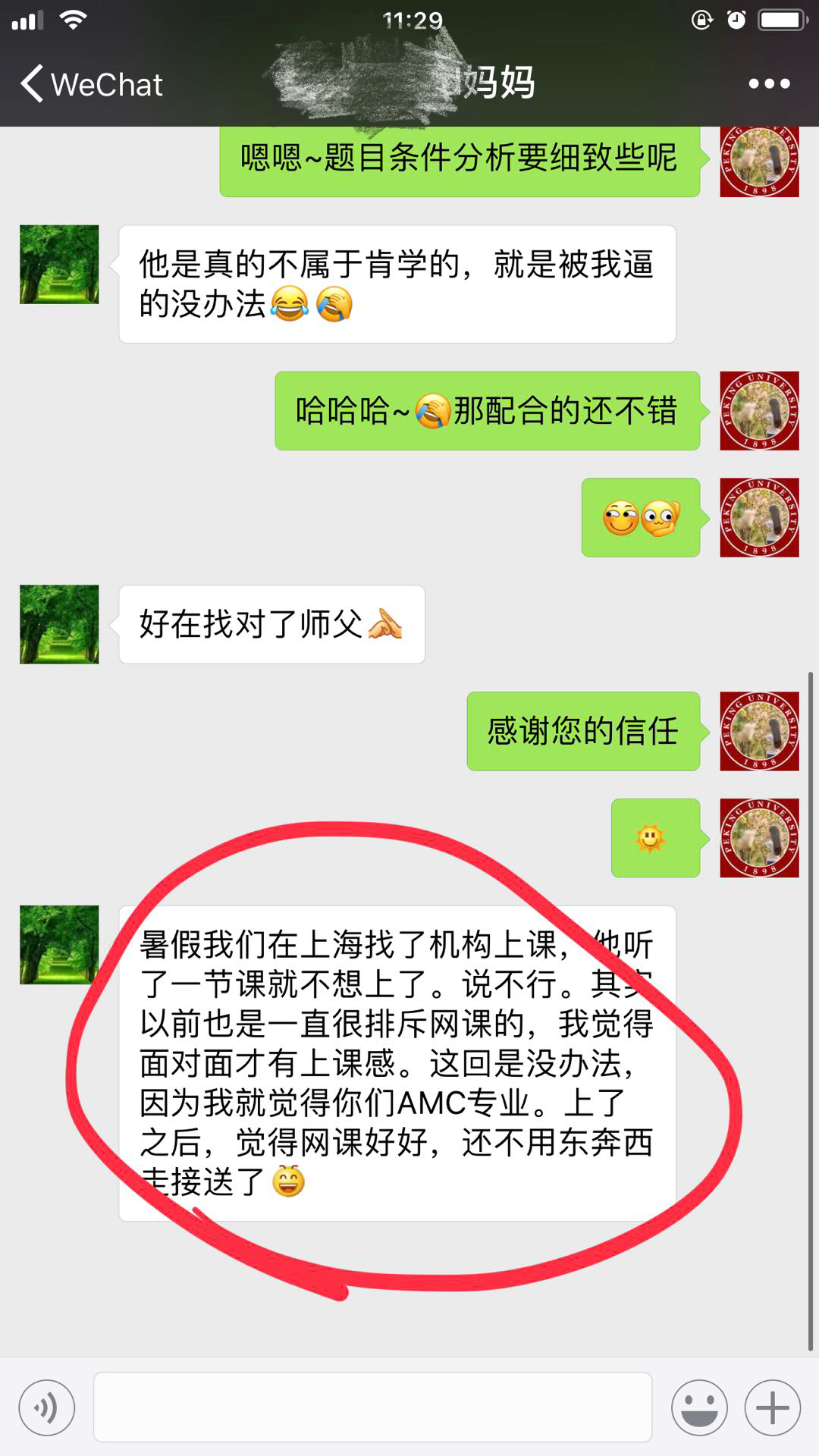Screen dimensions: 819x1456
Task: View profile of sender beside 好在找对了师父
Action: pyautogui.click(x=59, y=624)
